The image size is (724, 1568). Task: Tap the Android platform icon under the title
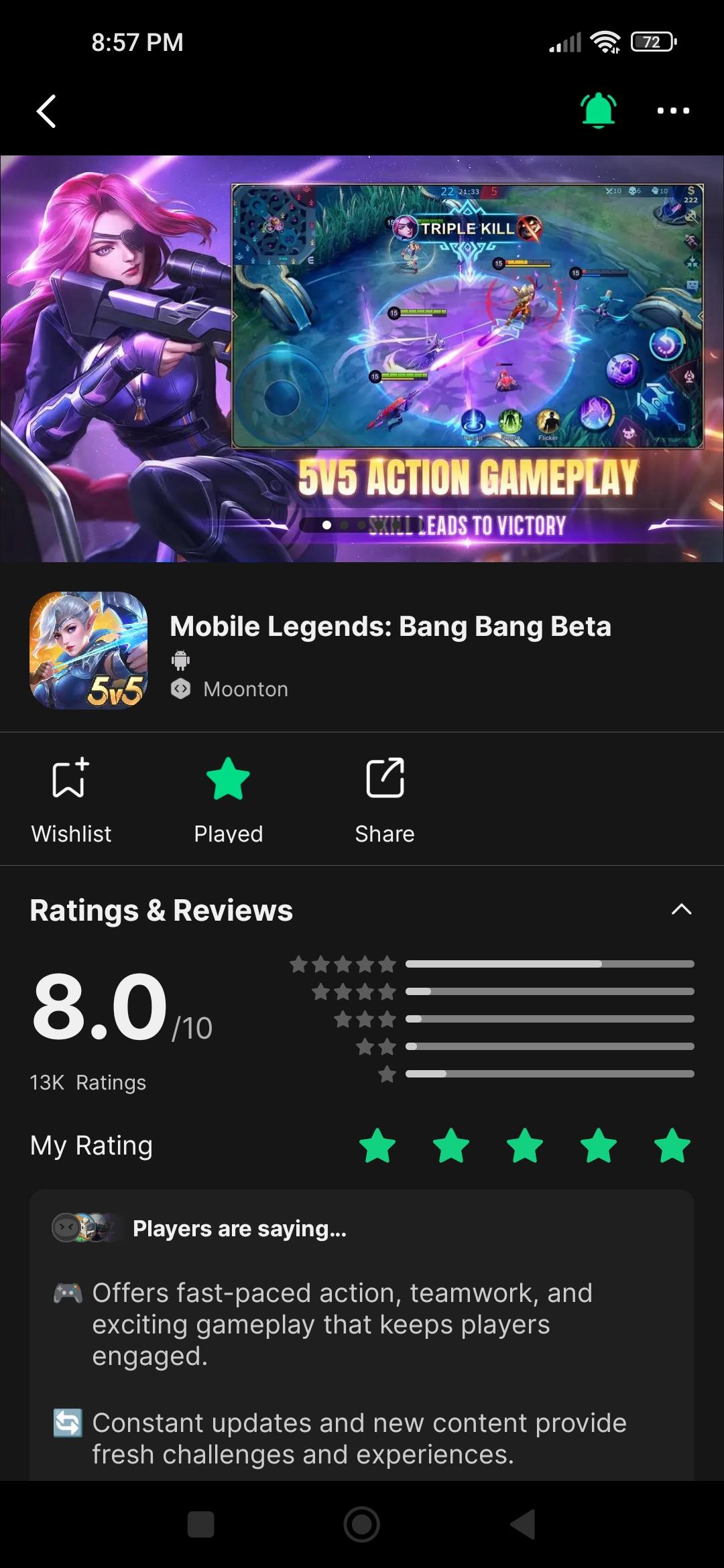click(x=180, y=660)
